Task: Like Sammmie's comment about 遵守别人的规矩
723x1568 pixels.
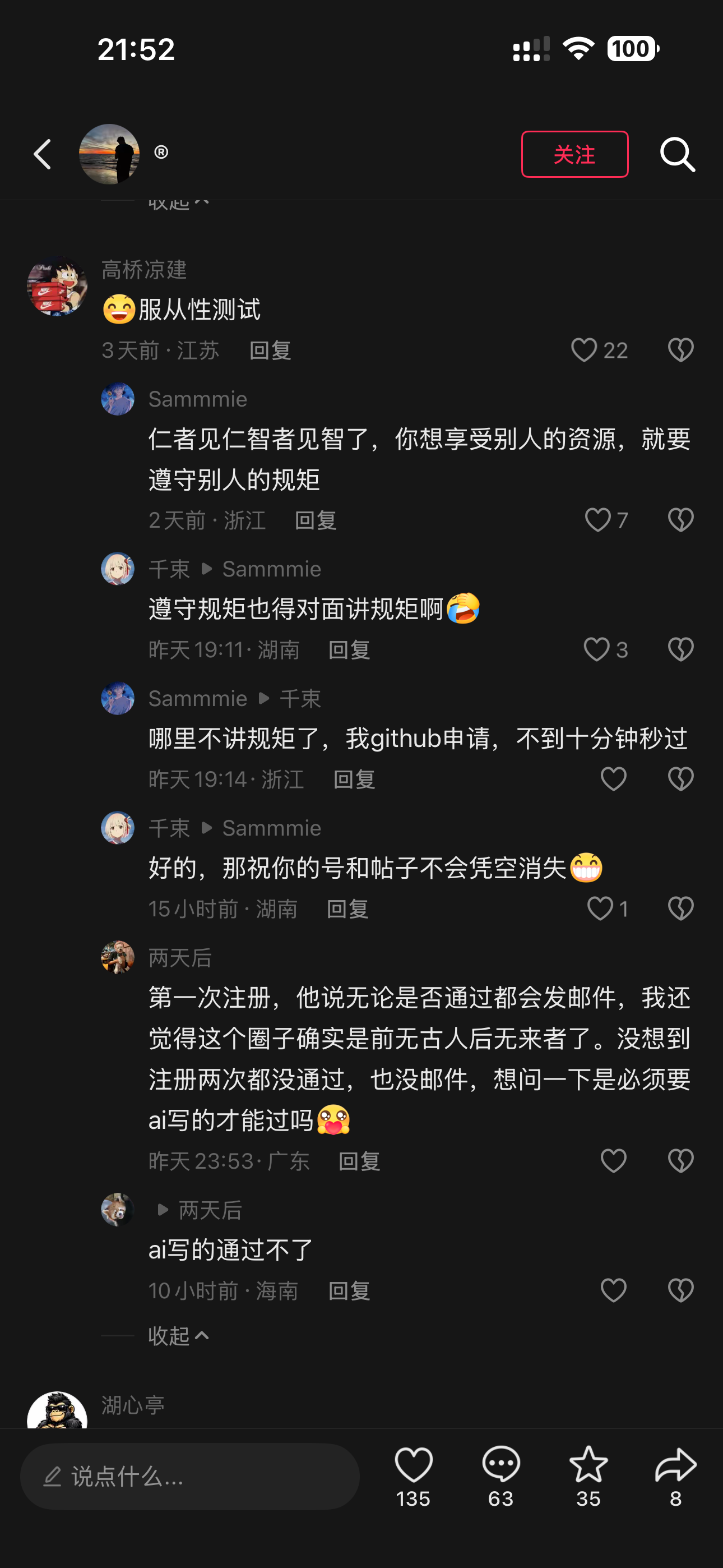Action: (597, 520)
